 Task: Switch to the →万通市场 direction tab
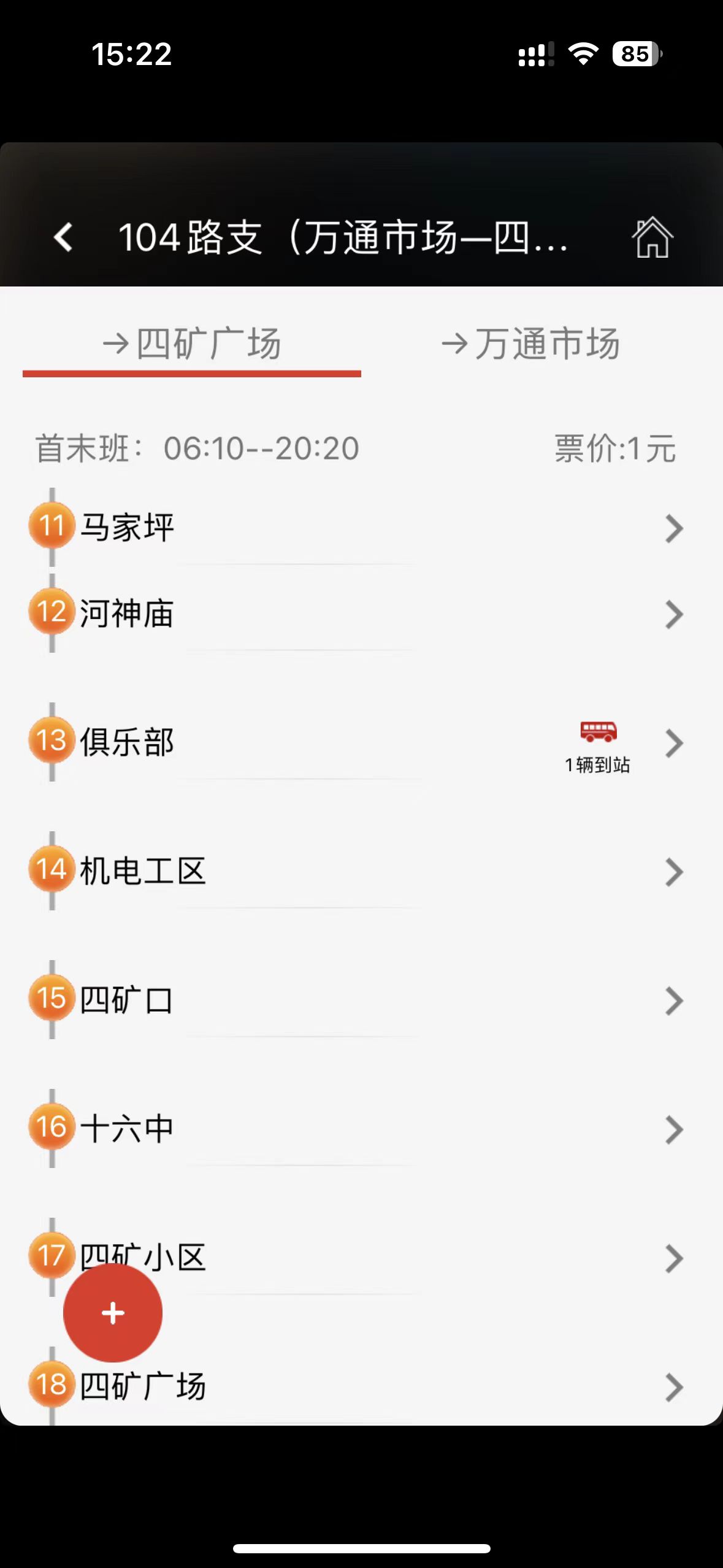click(531, 344)
